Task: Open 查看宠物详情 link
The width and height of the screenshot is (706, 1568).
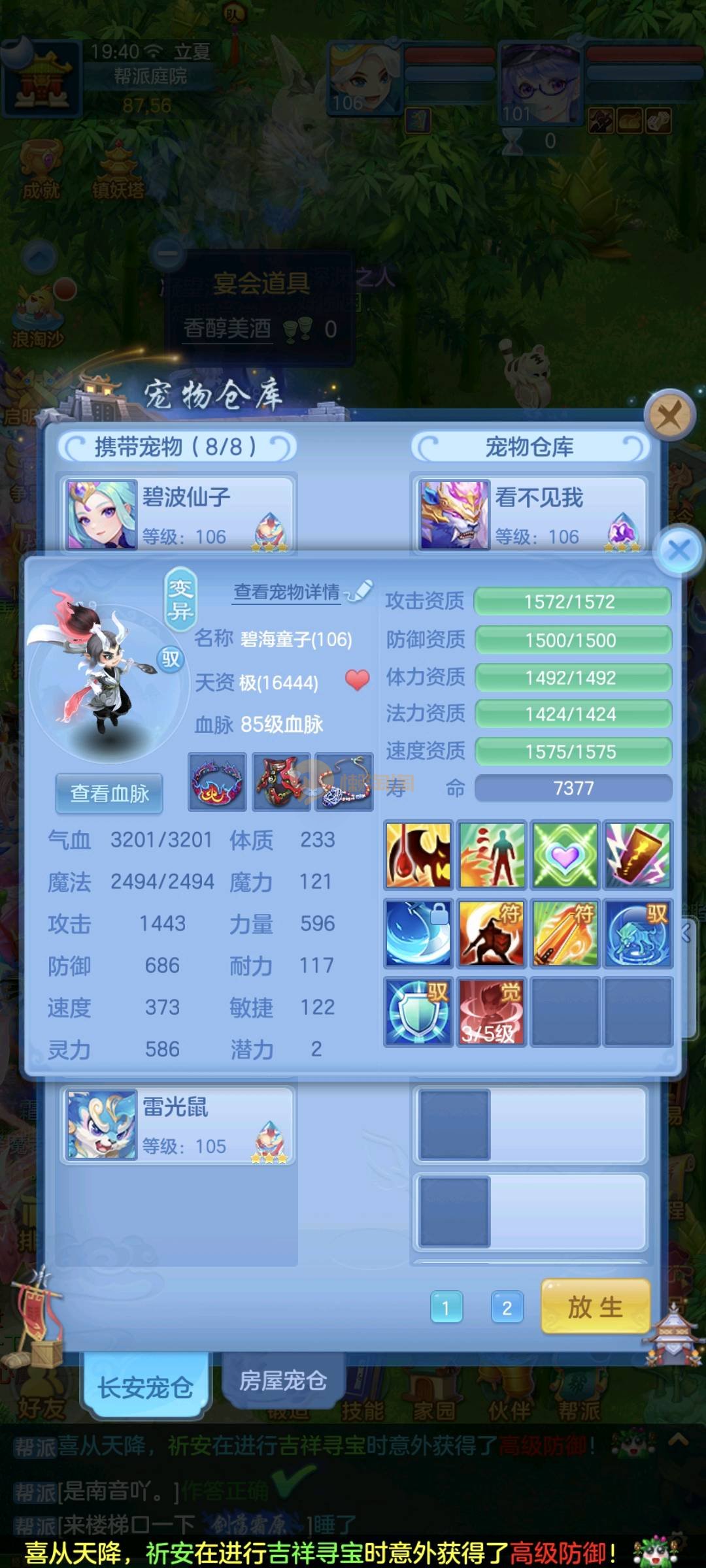Action: click(287, 592)
